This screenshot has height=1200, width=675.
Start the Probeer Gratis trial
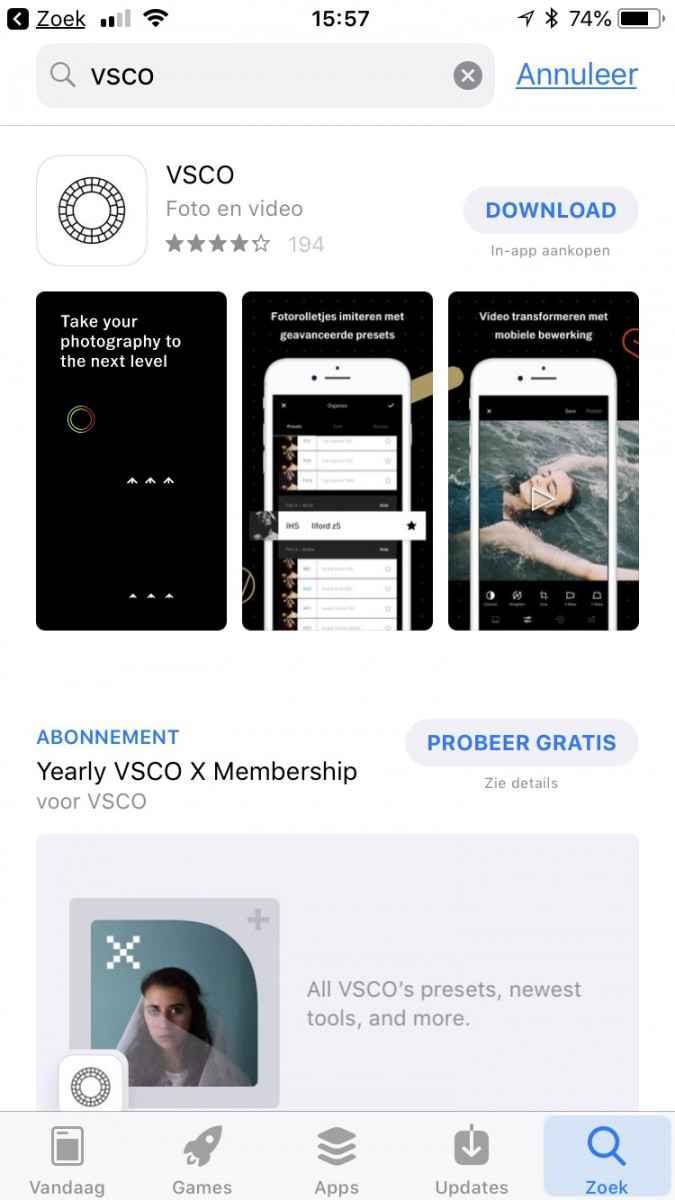[522, 743]
